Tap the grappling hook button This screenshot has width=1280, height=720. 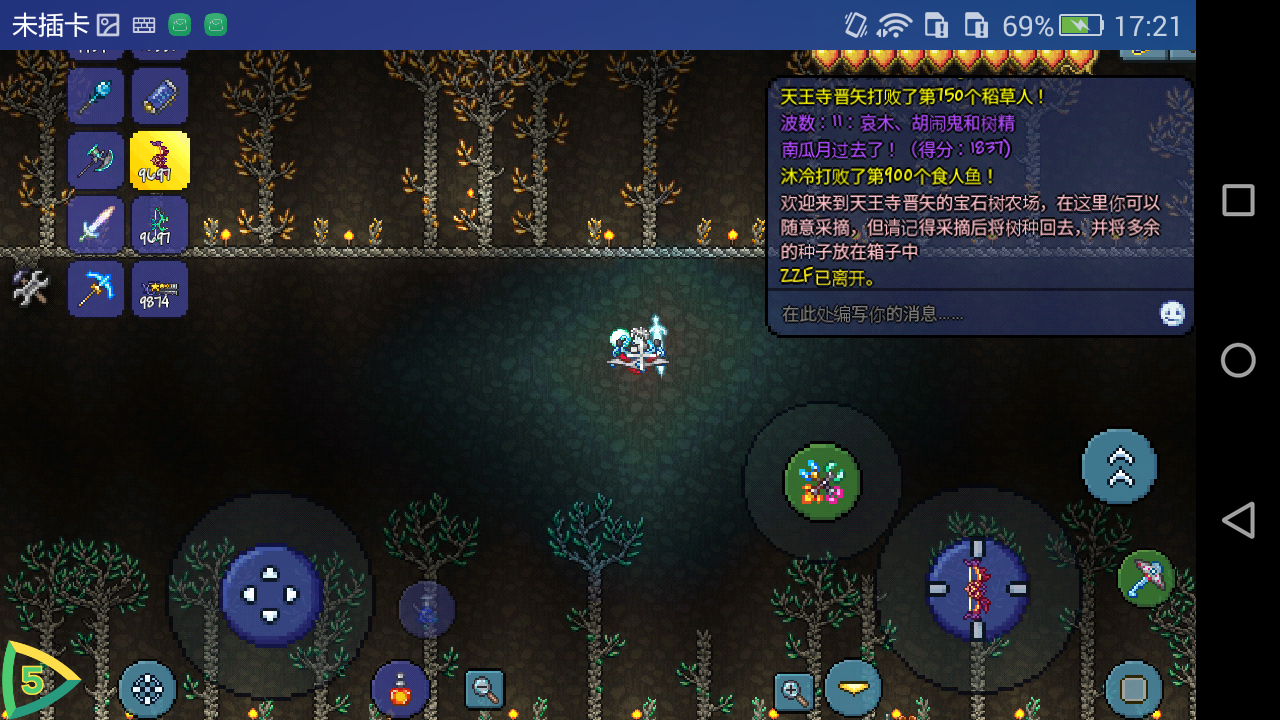coord(822,482)
